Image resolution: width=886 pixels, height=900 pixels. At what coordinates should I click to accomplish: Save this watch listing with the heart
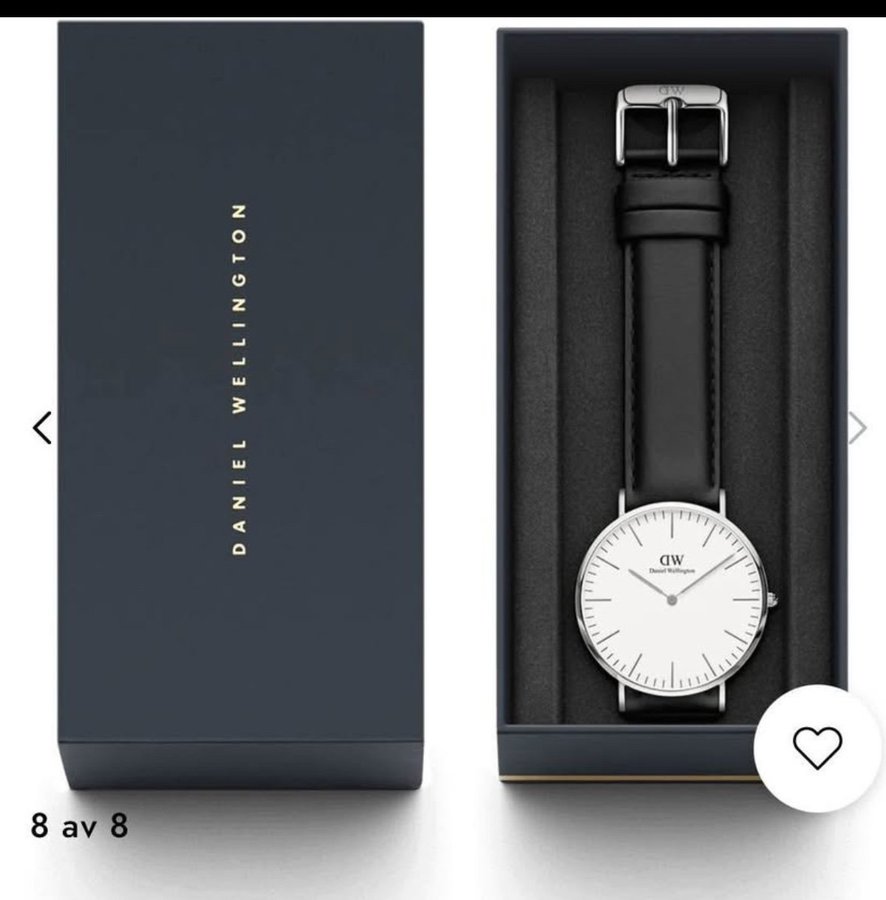pyautogui.click(x=817, y=748)
